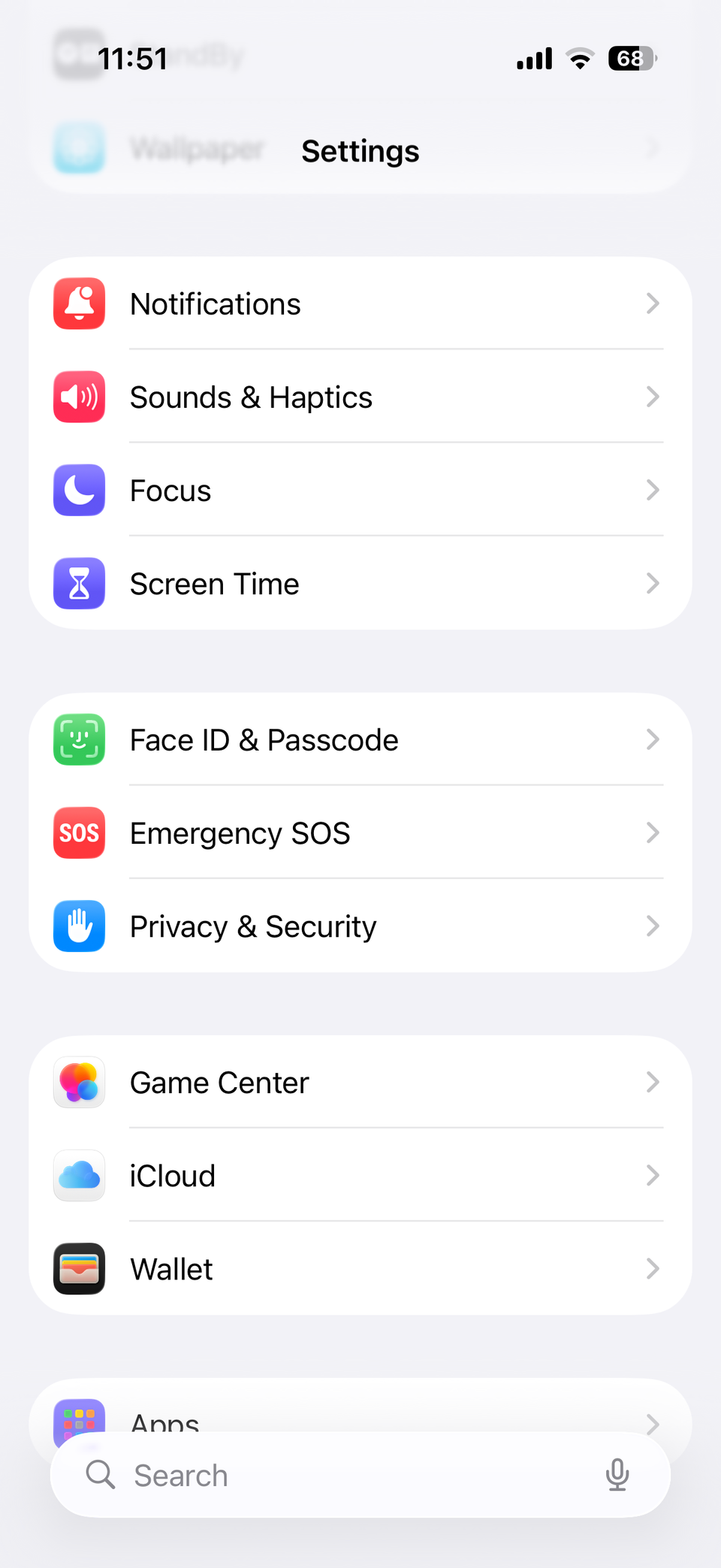Tap the Search field
The width and height of the screenshot is (721, 1568).
(338, 1476)
